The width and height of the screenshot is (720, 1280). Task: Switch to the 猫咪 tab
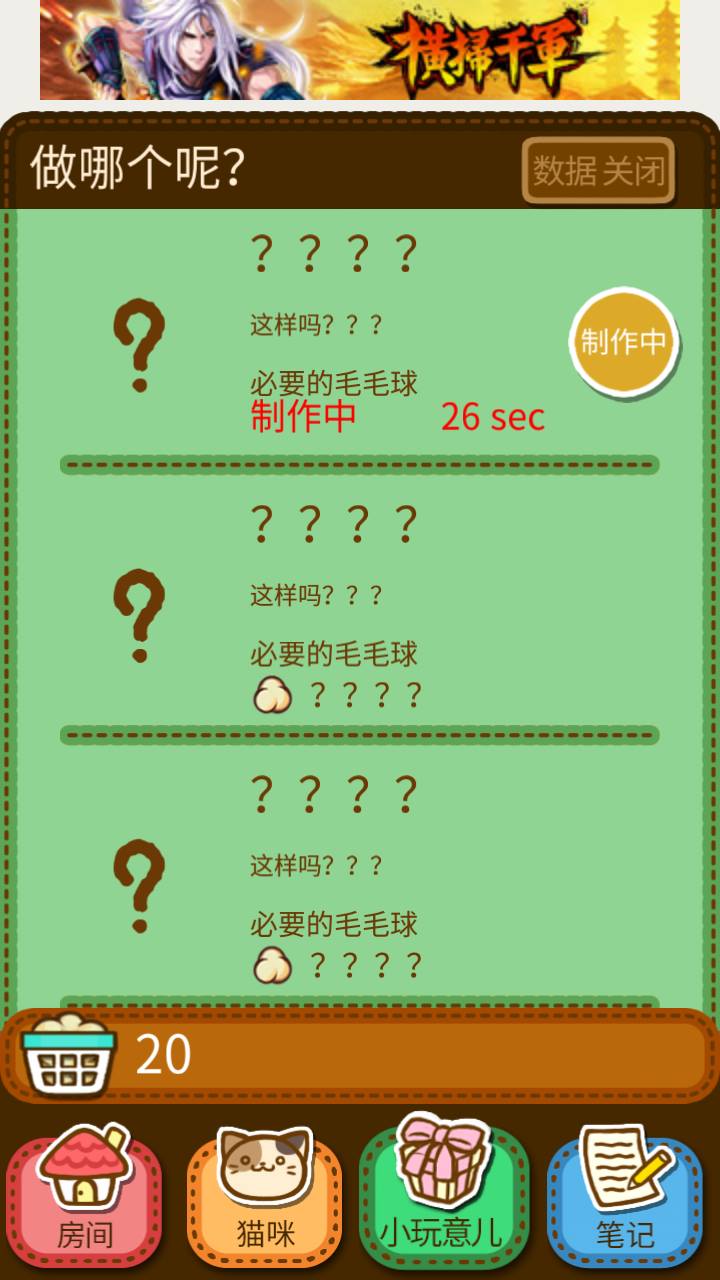click(x=265, y=1200)
